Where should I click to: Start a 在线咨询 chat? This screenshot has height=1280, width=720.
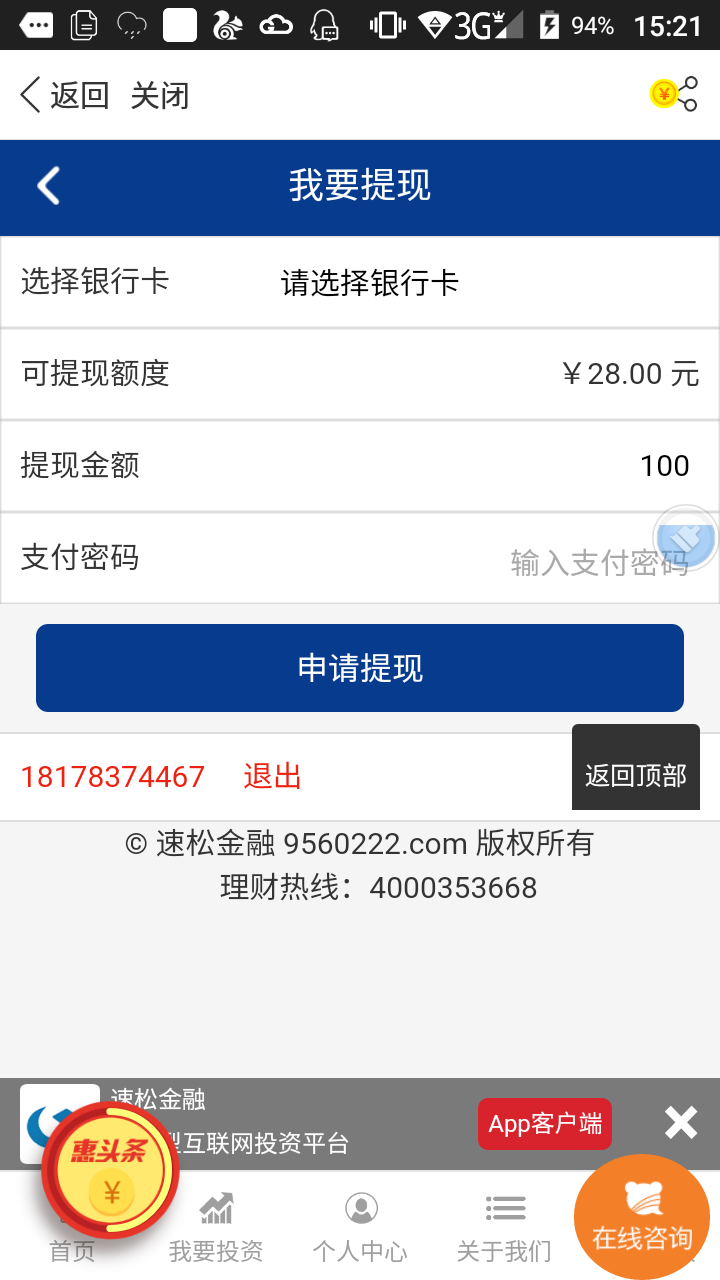pos(642,1217)
